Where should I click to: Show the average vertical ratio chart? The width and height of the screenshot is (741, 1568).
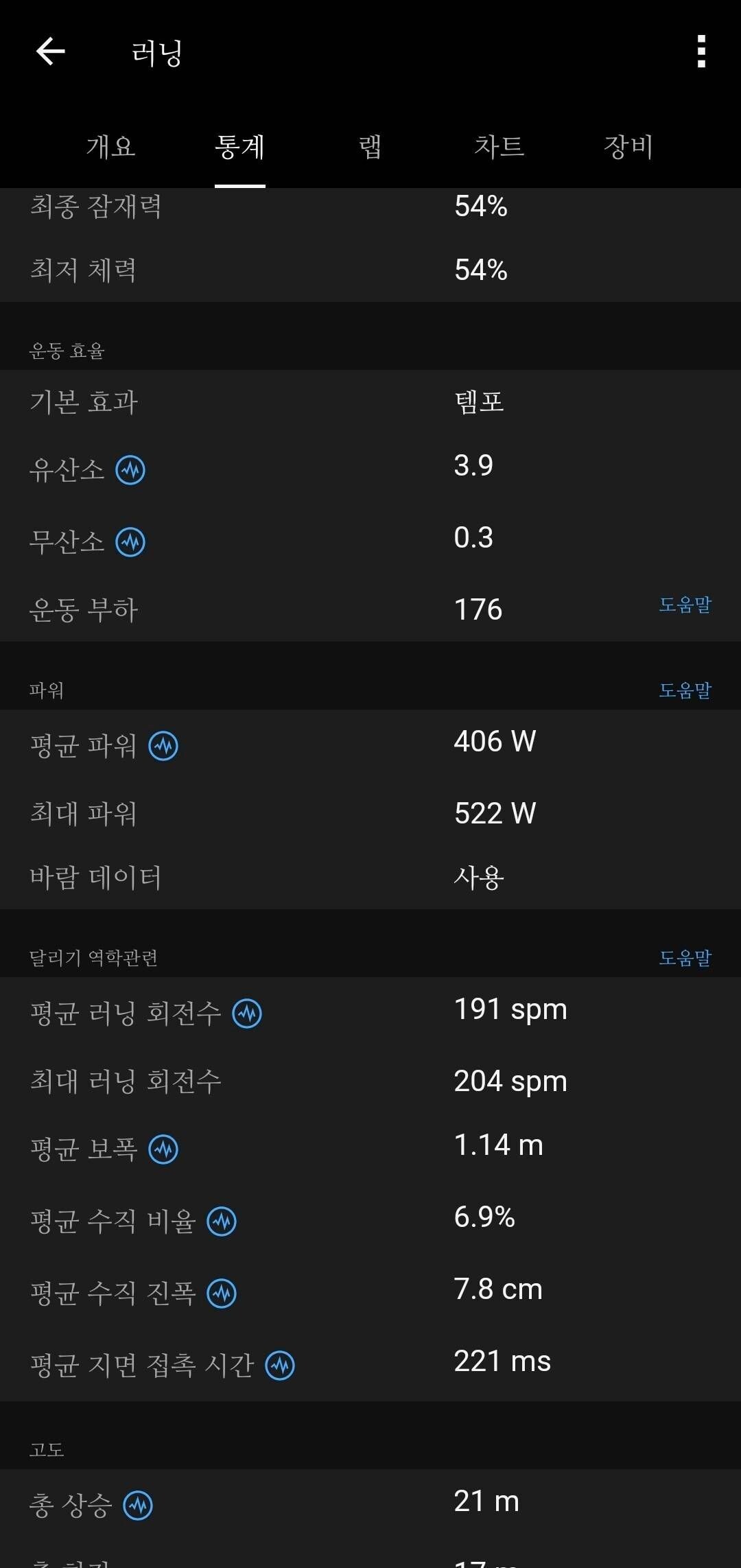coord(221,1221)
